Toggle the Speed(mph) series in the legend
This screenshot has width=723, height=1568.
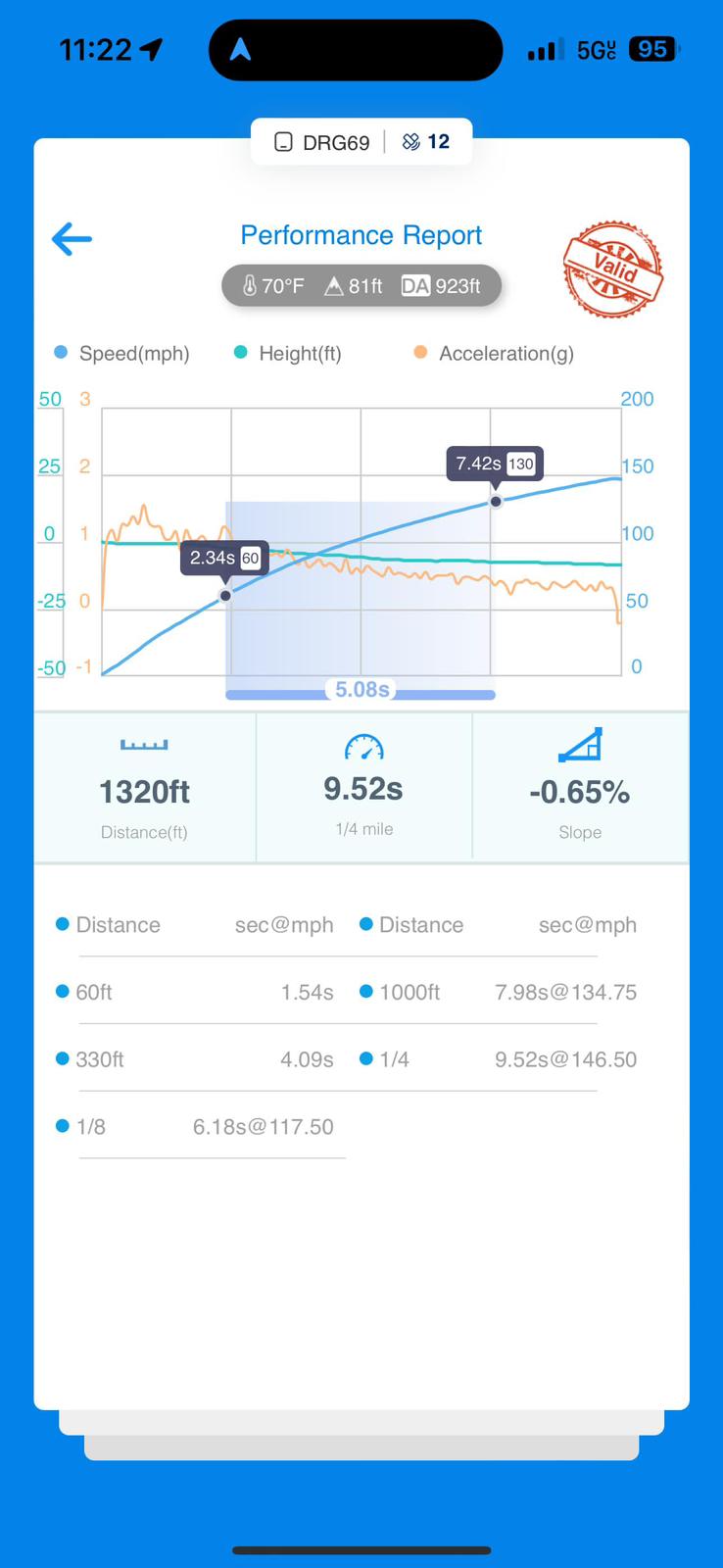[122, 353]
